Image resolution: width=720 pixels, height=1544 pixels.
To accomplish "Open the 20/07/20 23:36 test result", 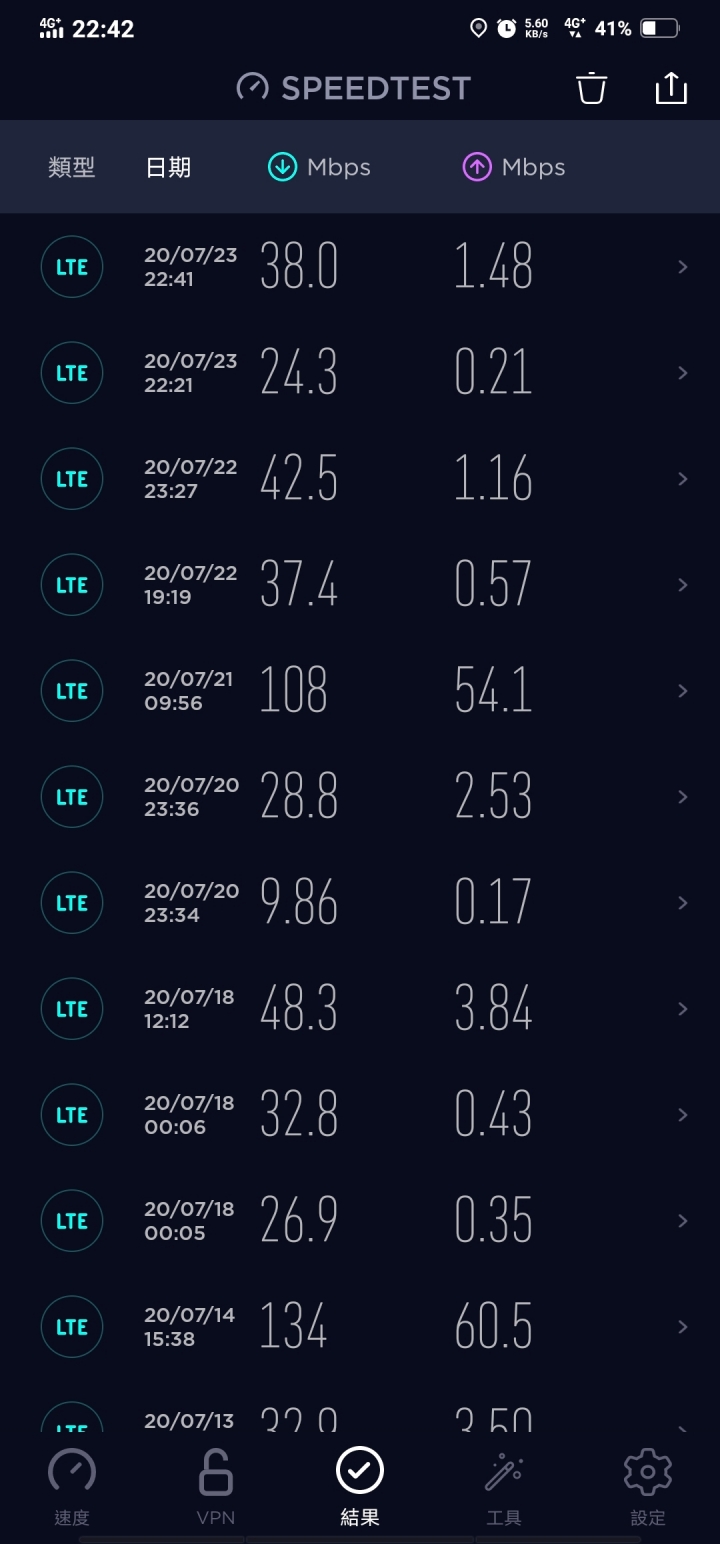I will click(x=360, y=797).
